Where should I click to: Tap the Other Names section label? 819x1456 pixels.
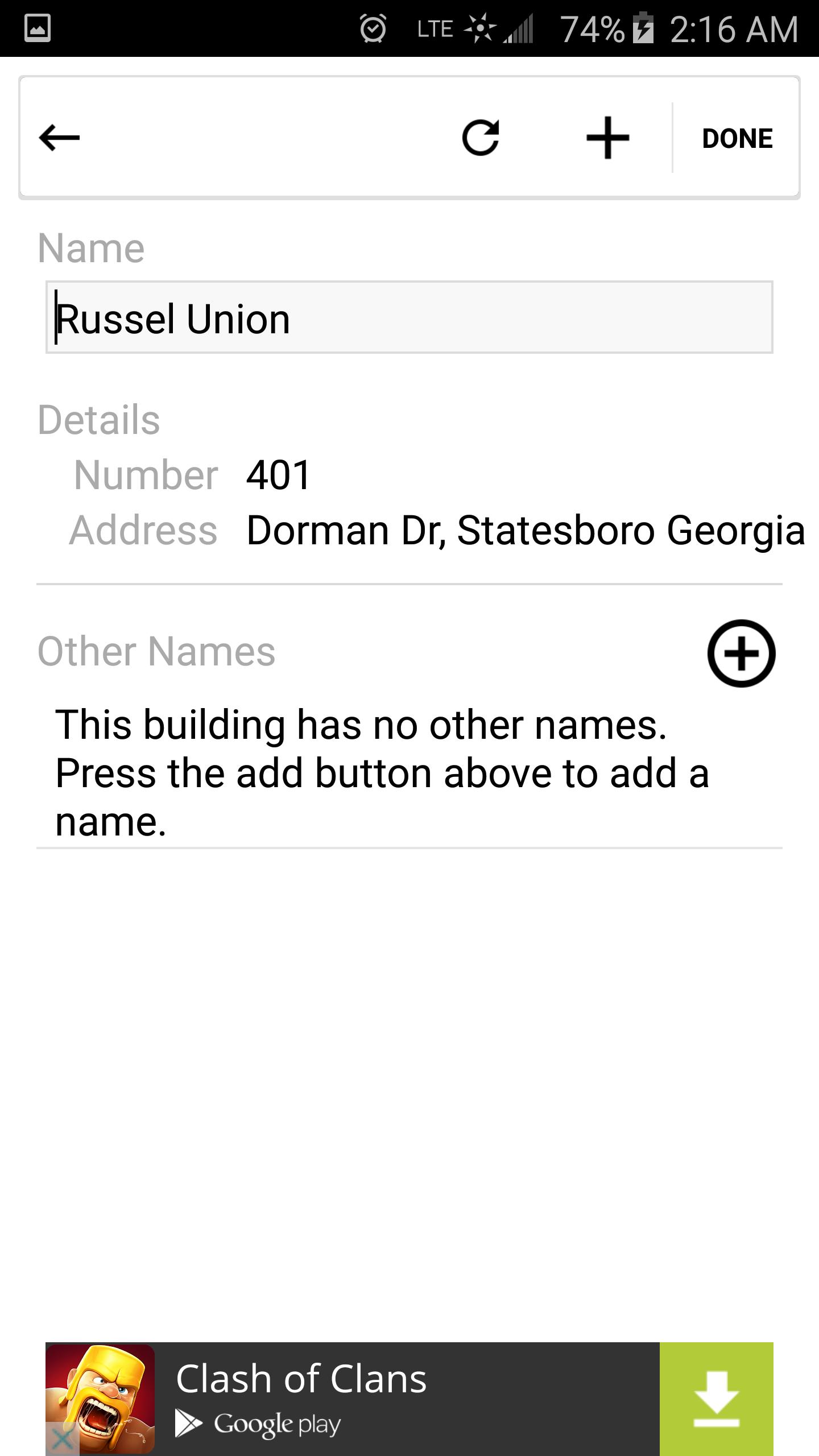(x=156, y=653)
